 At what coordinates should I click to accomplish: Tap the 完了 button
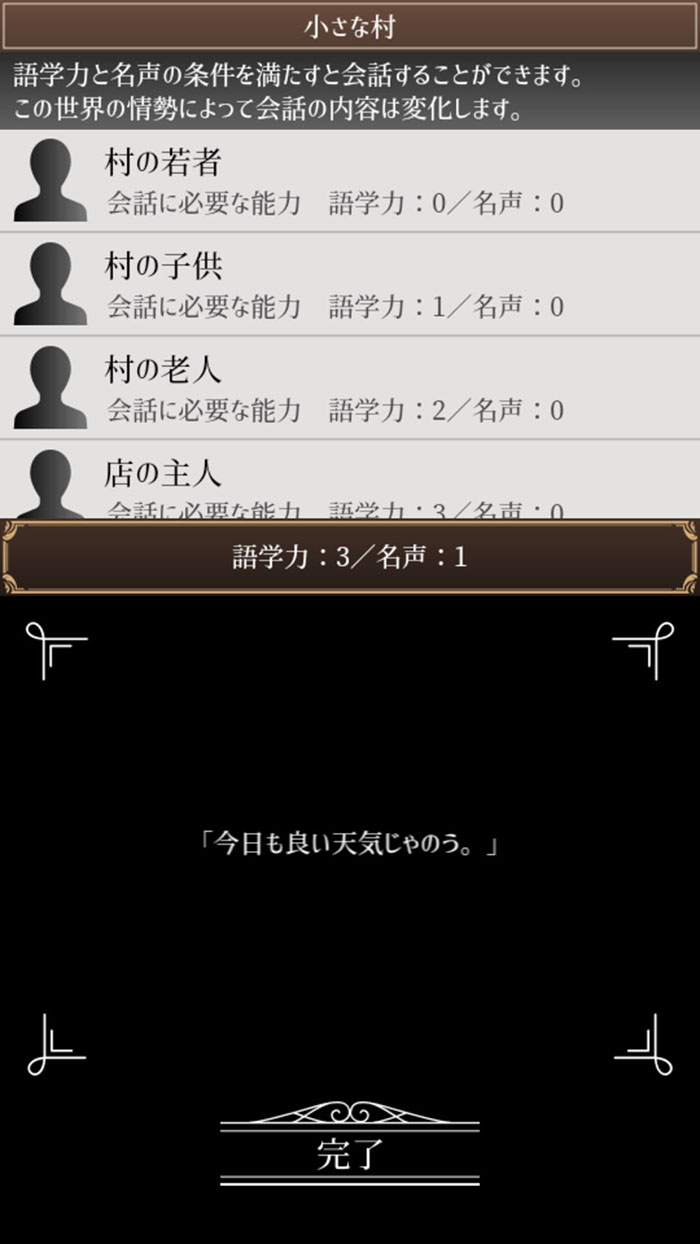350,1154
